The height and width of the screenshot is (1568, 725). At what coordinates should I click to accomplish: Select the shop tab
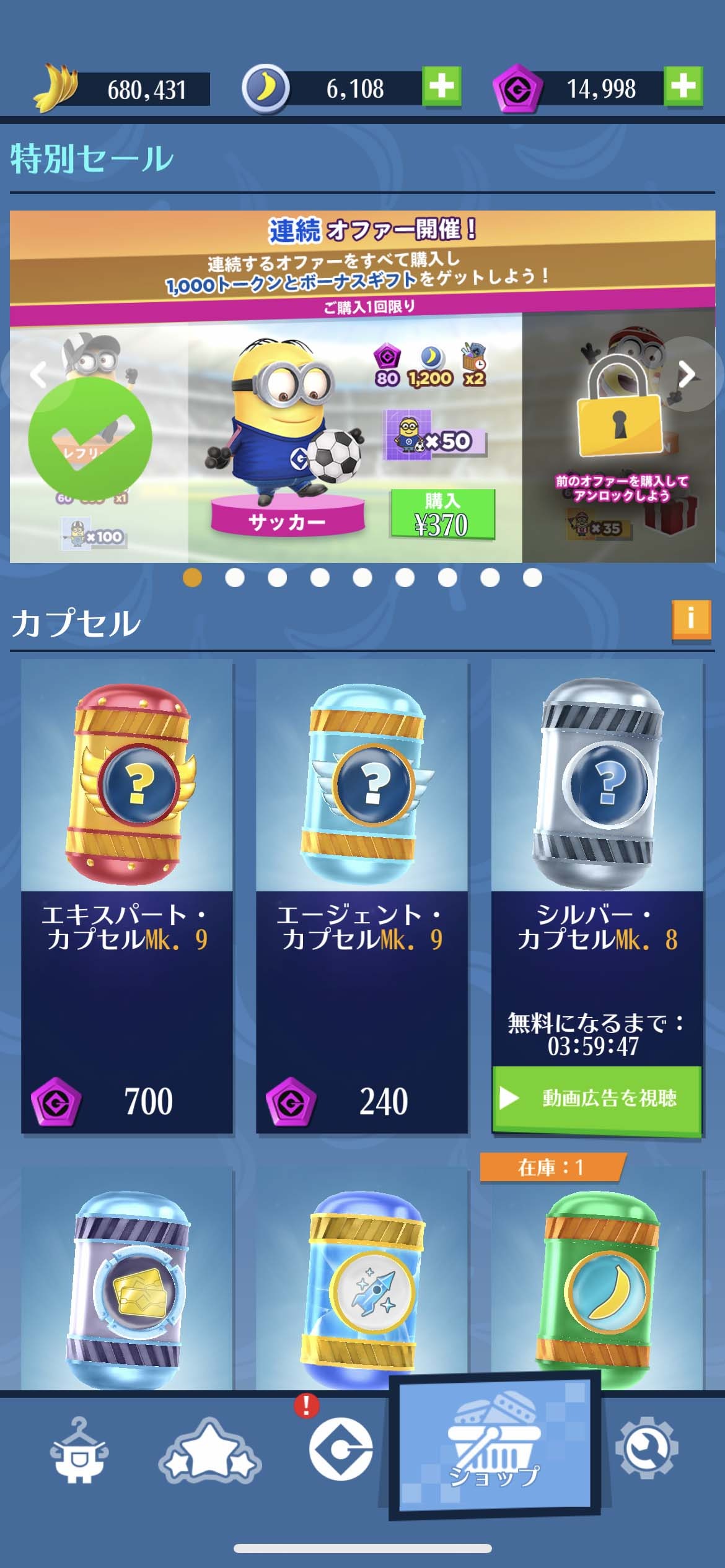click(x=496, y=1452)
